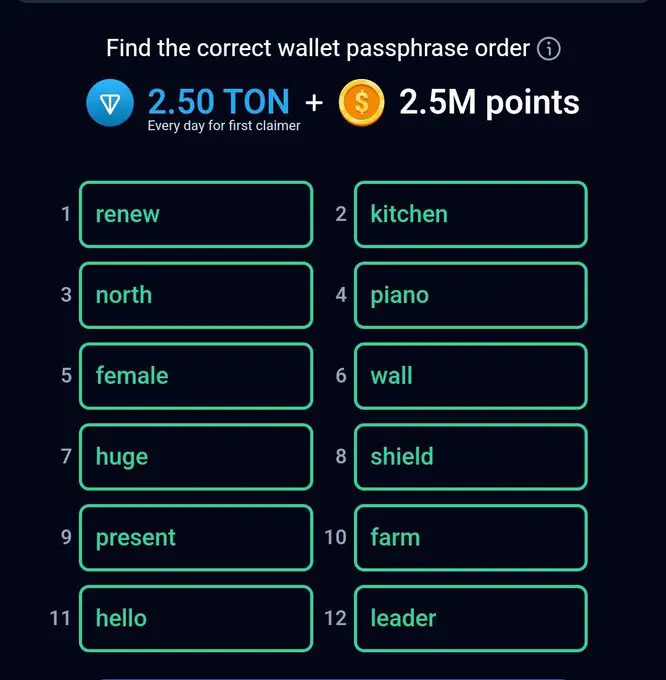Choose the 'north' word slot

coord(196,295)
